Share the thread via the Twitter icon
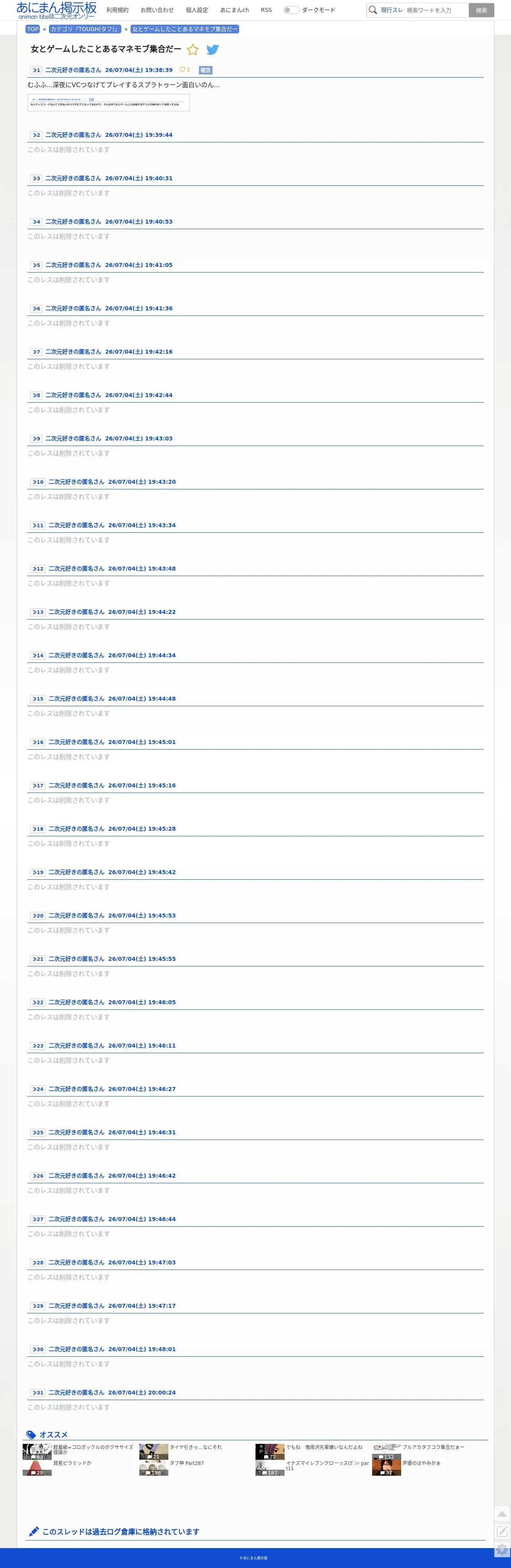 213,50
